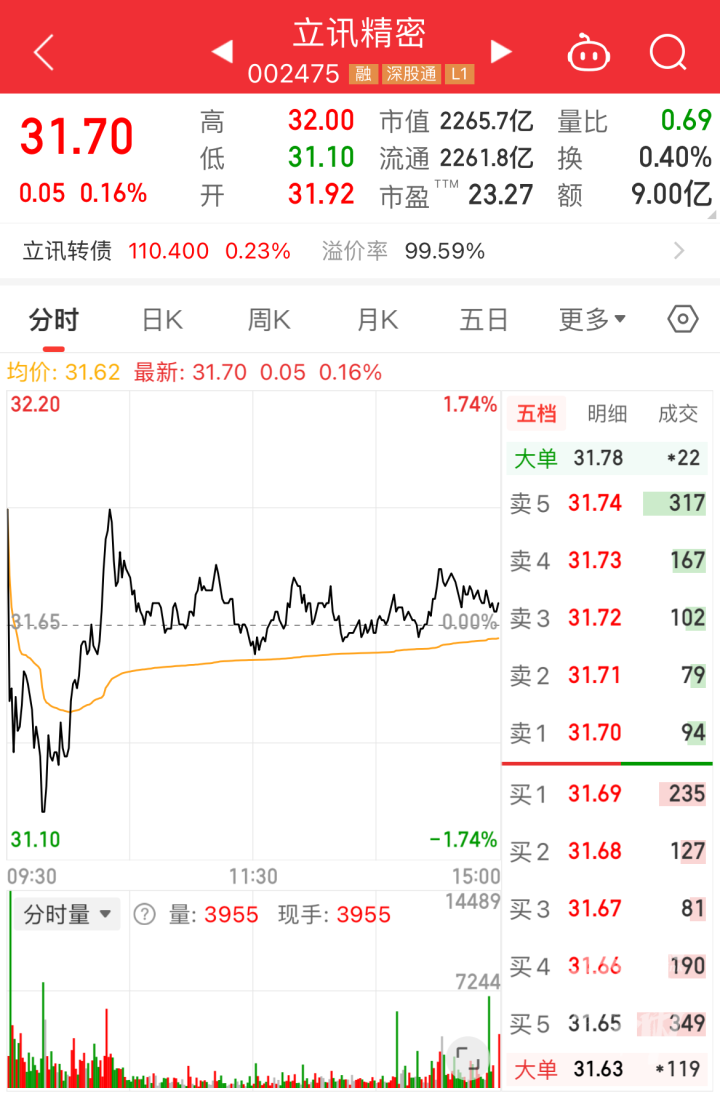The width and height of the screenshot is (720, 1096).
Task: Switch to the next stock
Action: (x=501, y=52)
